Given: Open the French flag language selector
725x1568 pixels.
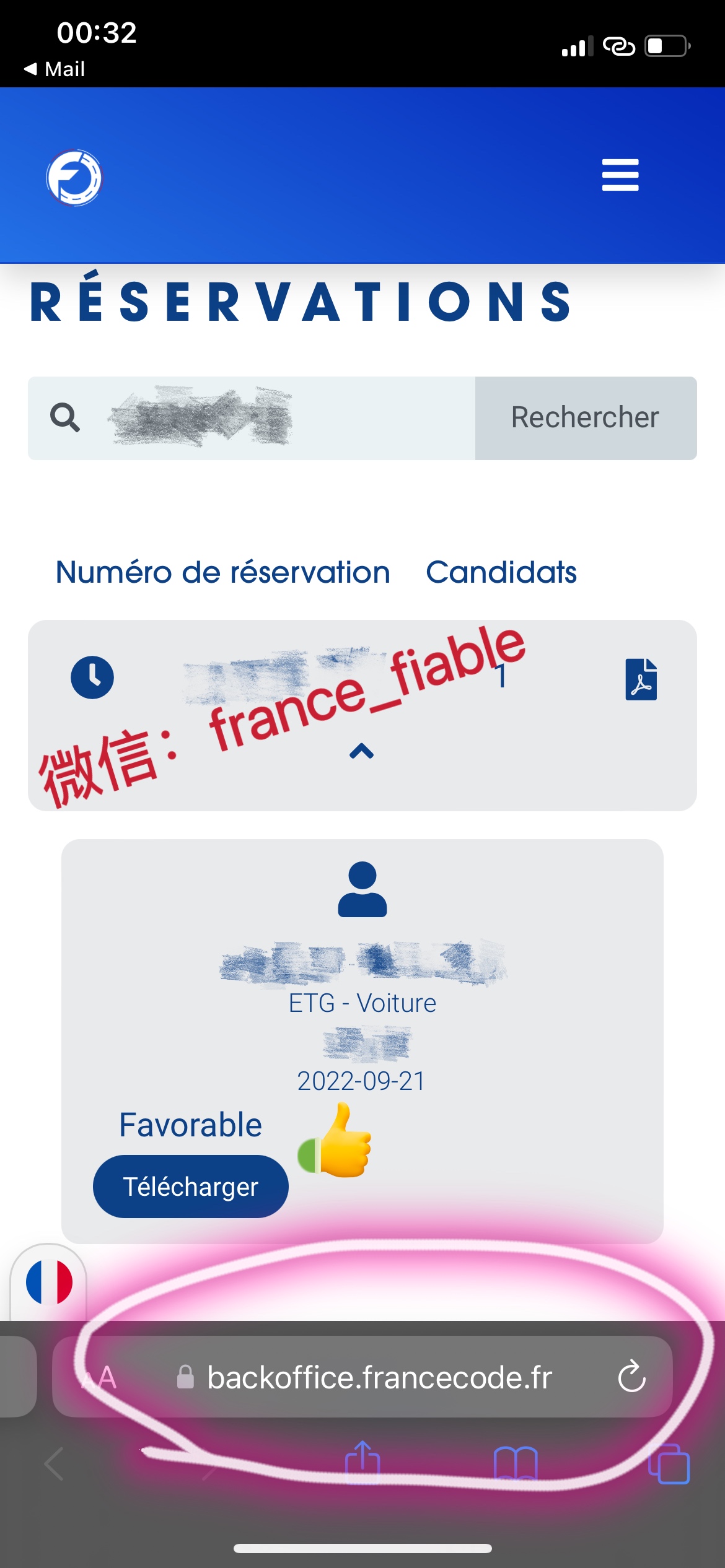Looking at the screenshot, I should 49,1282.
